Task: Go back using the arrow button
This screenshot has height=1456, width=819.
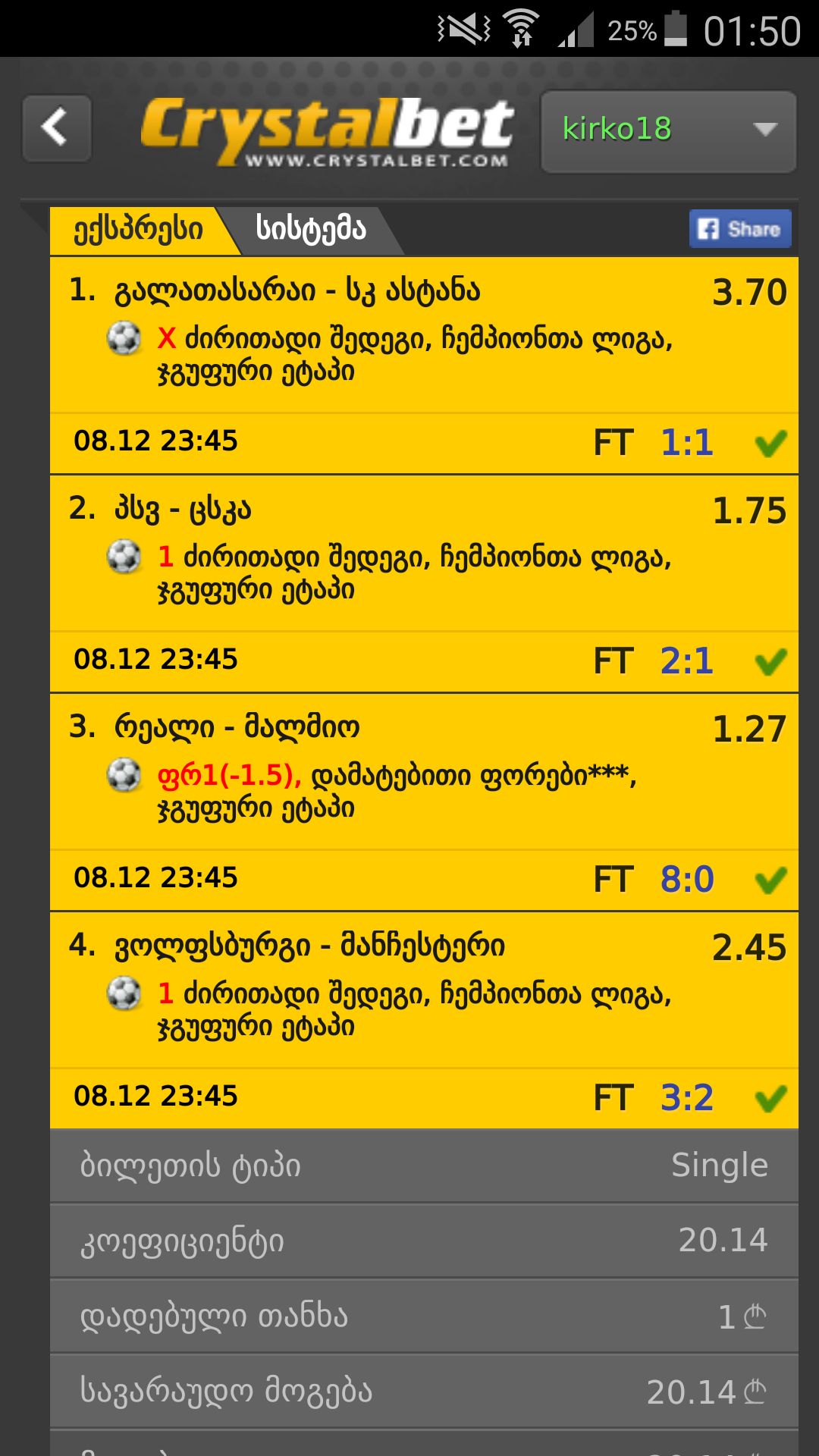Action: (57, 127)
